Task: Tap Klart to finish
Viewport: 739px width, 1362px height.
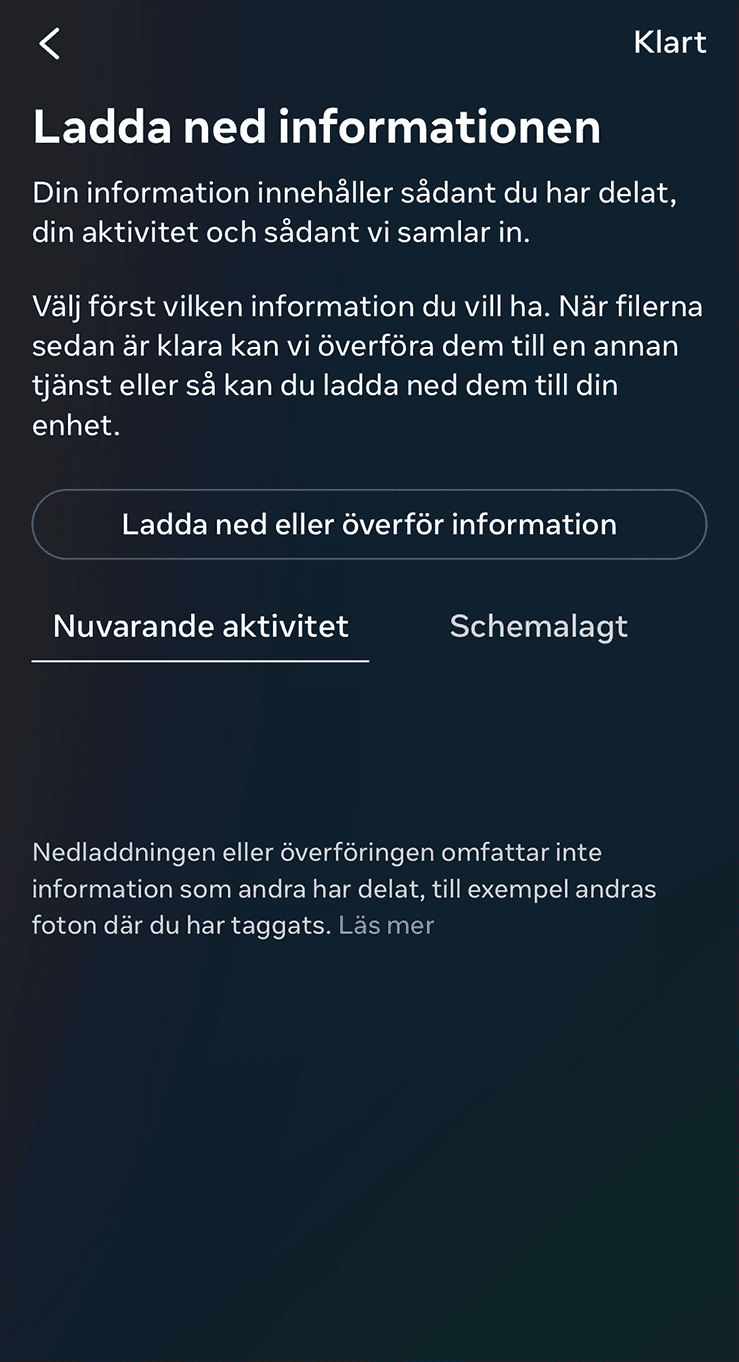Action: (x=669, y=43)
